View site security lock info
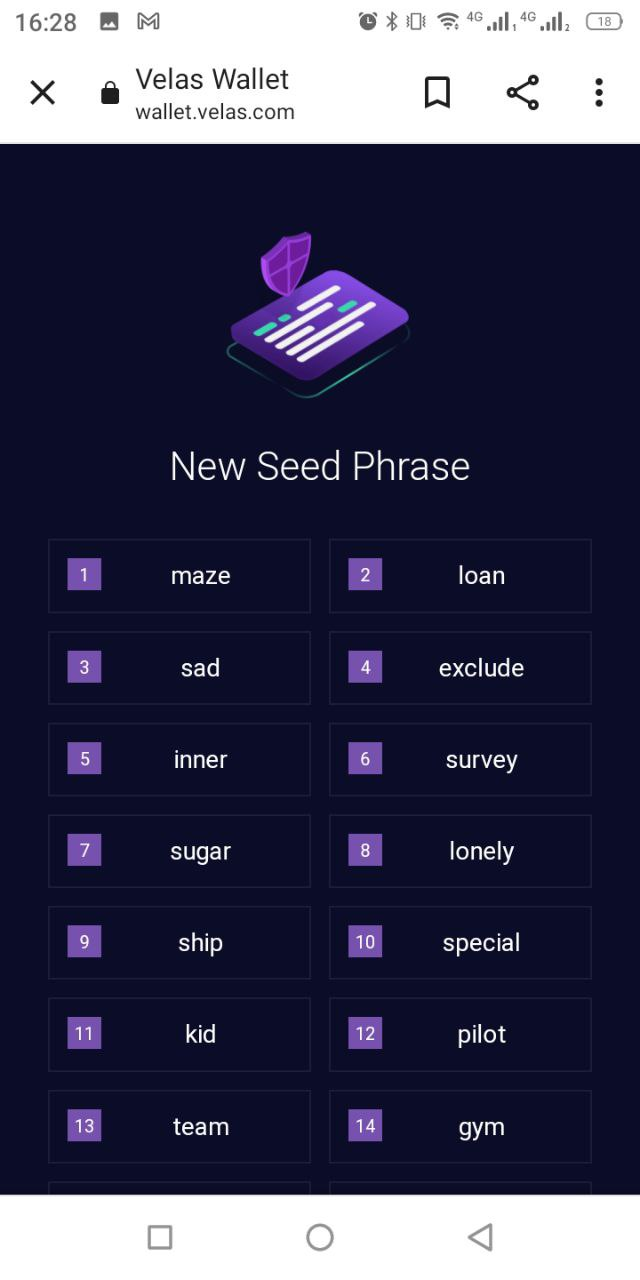The height and width of the screenshot is (1280, 640). (x=110, y=94)
